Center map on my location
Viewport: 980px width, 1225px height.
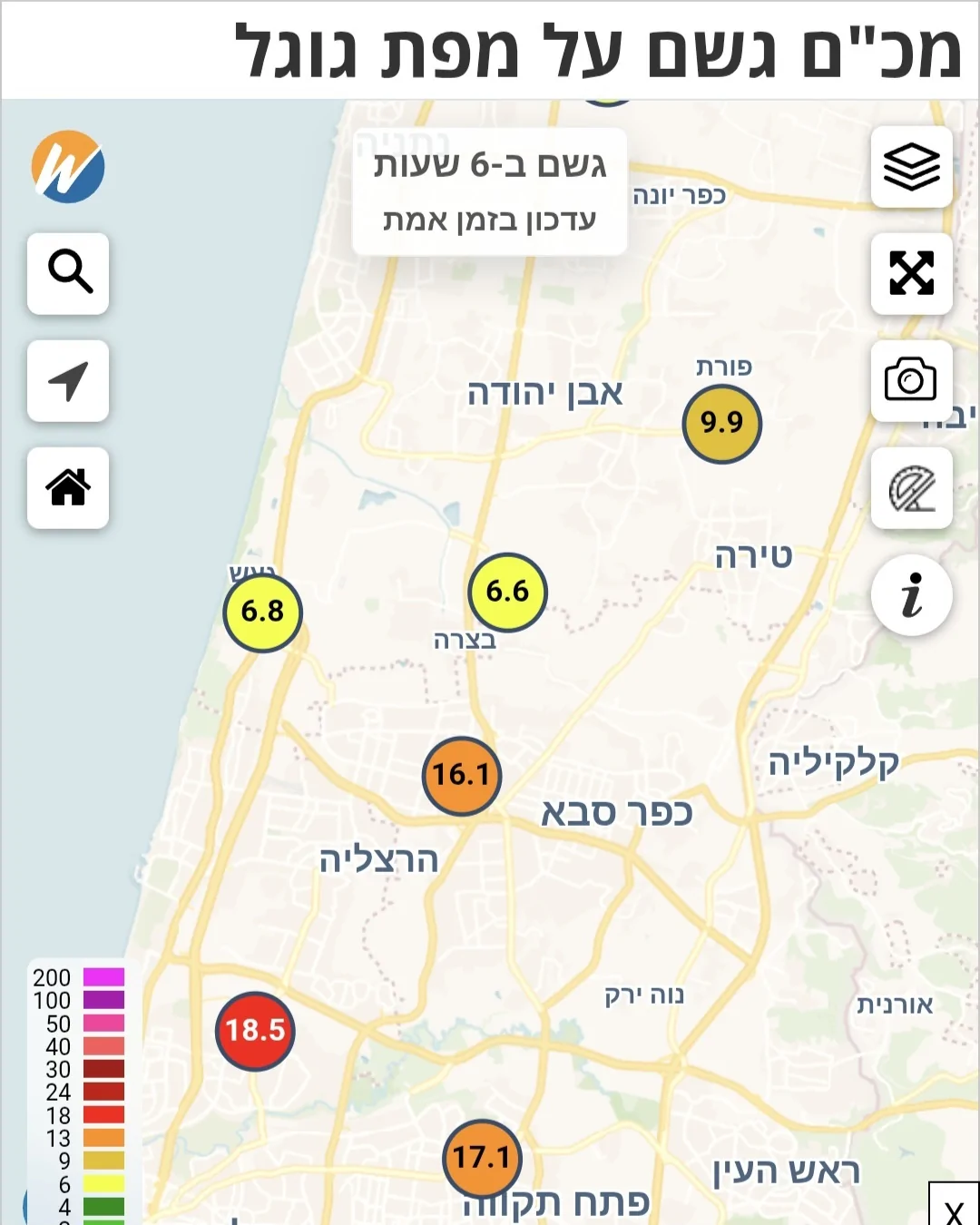[68, 381]
